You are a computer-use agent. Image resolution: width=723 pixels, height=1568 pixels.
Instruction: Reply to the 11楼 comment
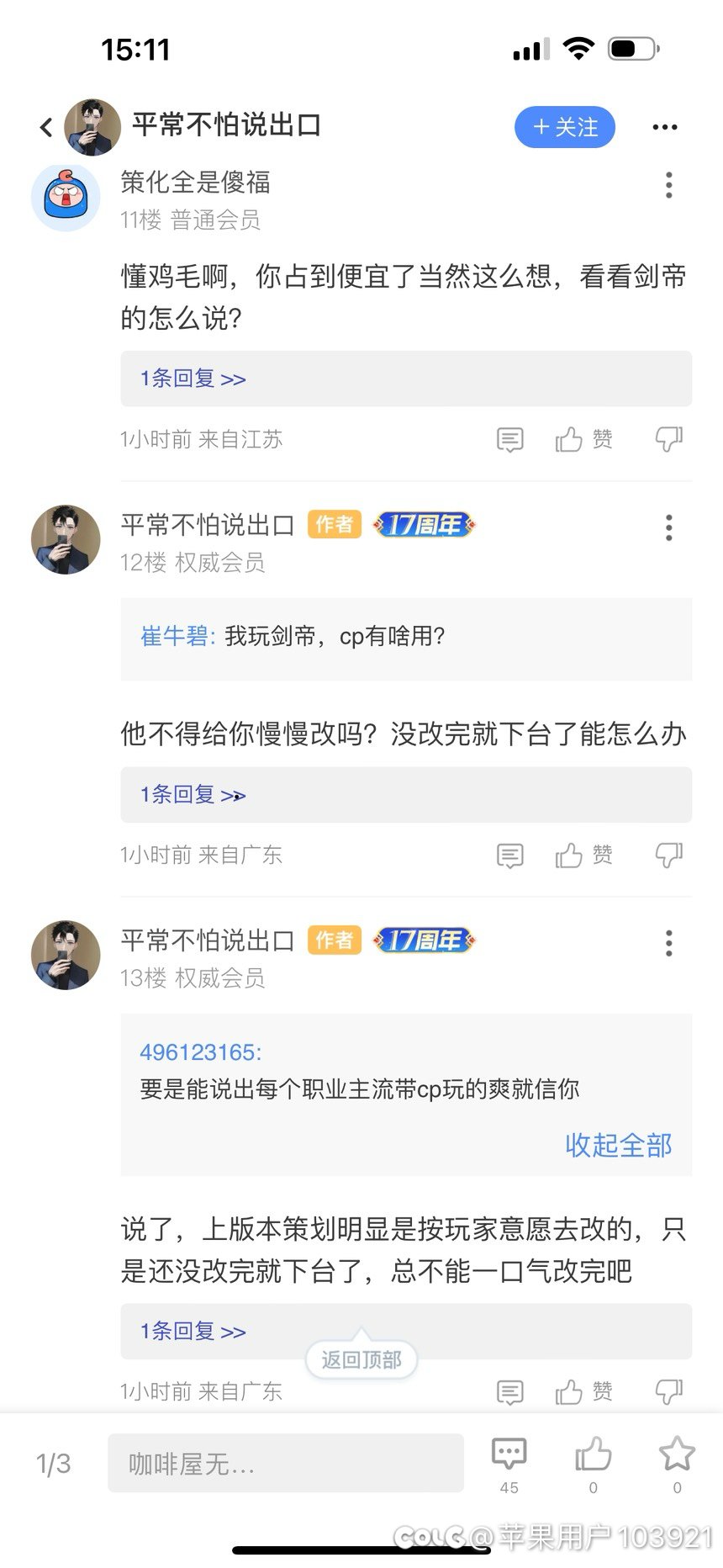point(509,439)
